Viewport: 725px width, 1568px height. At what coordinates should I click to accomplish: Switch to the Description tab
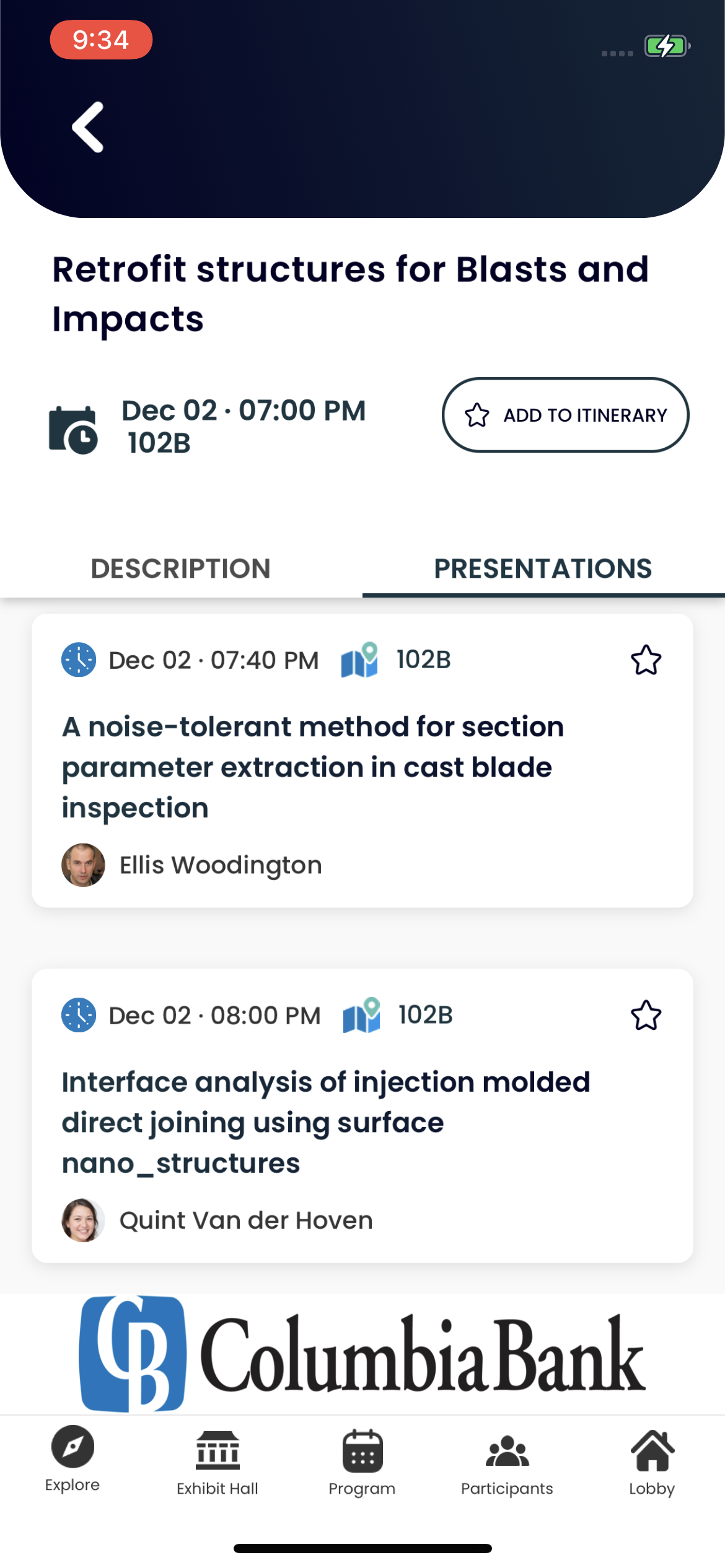click(181, 568)
